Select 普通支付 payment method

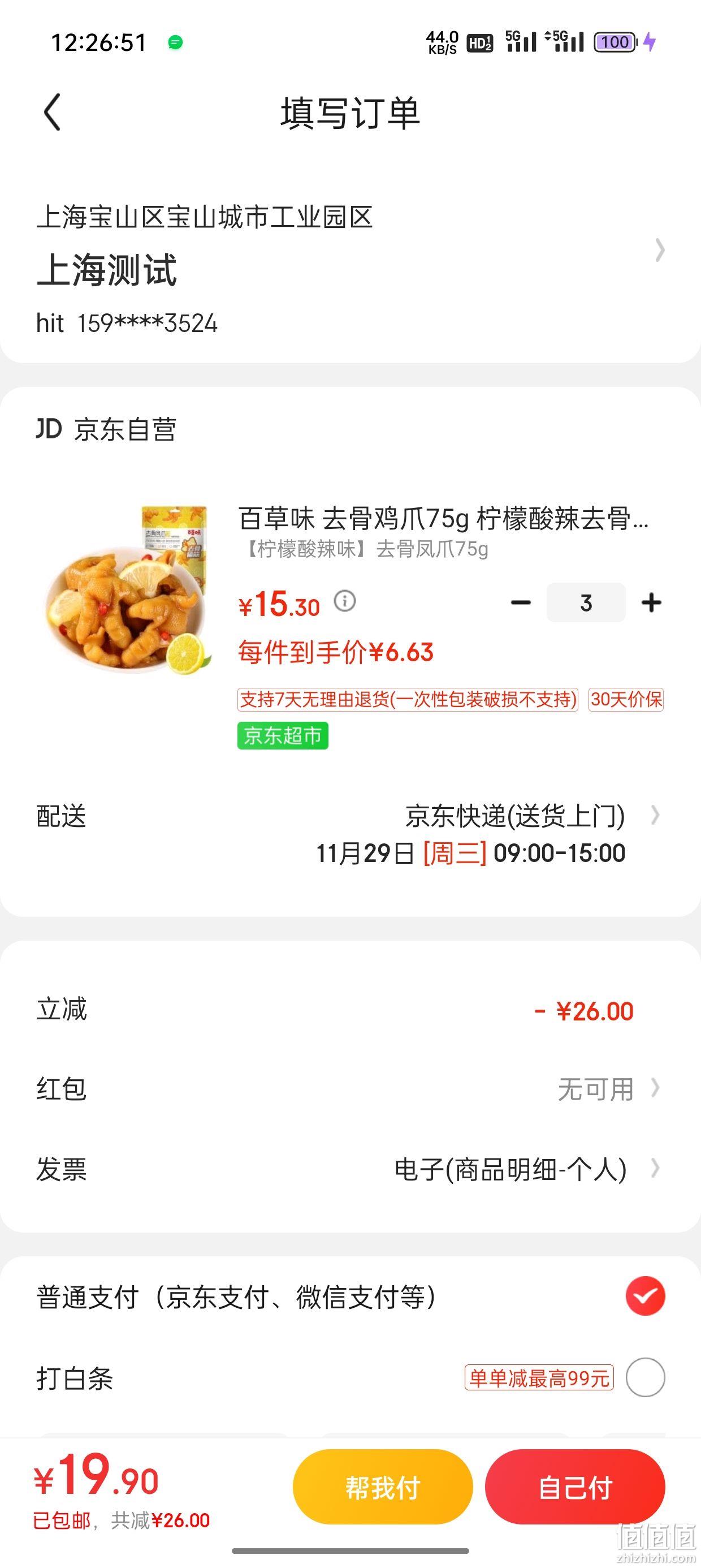tap(350, 1296)
